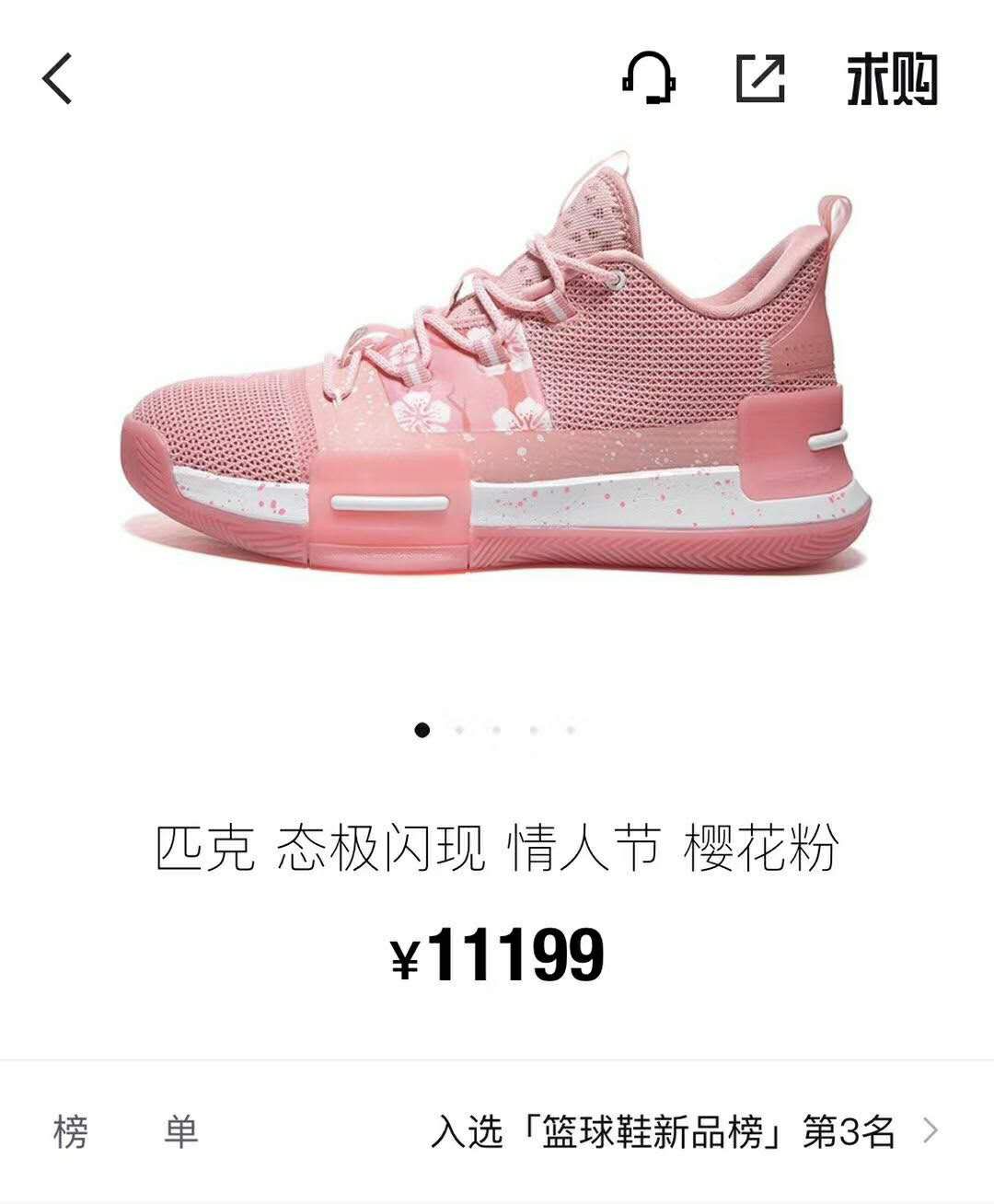
Task: Open customer service via the headset icon
Action: click(656, 78)
